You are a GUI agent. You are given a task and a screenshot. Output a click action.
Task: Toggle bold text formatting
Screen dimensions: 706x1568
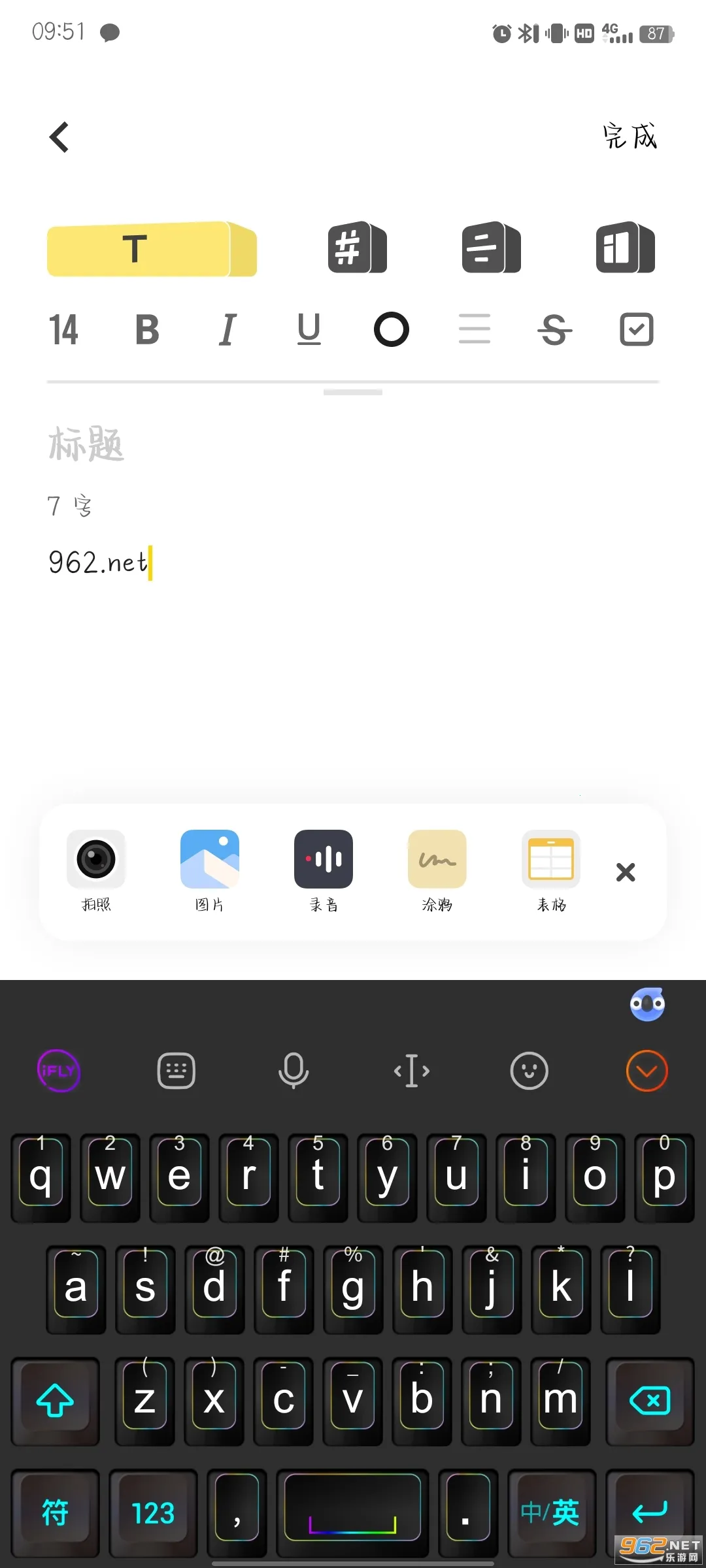click(x=147, y=329)
